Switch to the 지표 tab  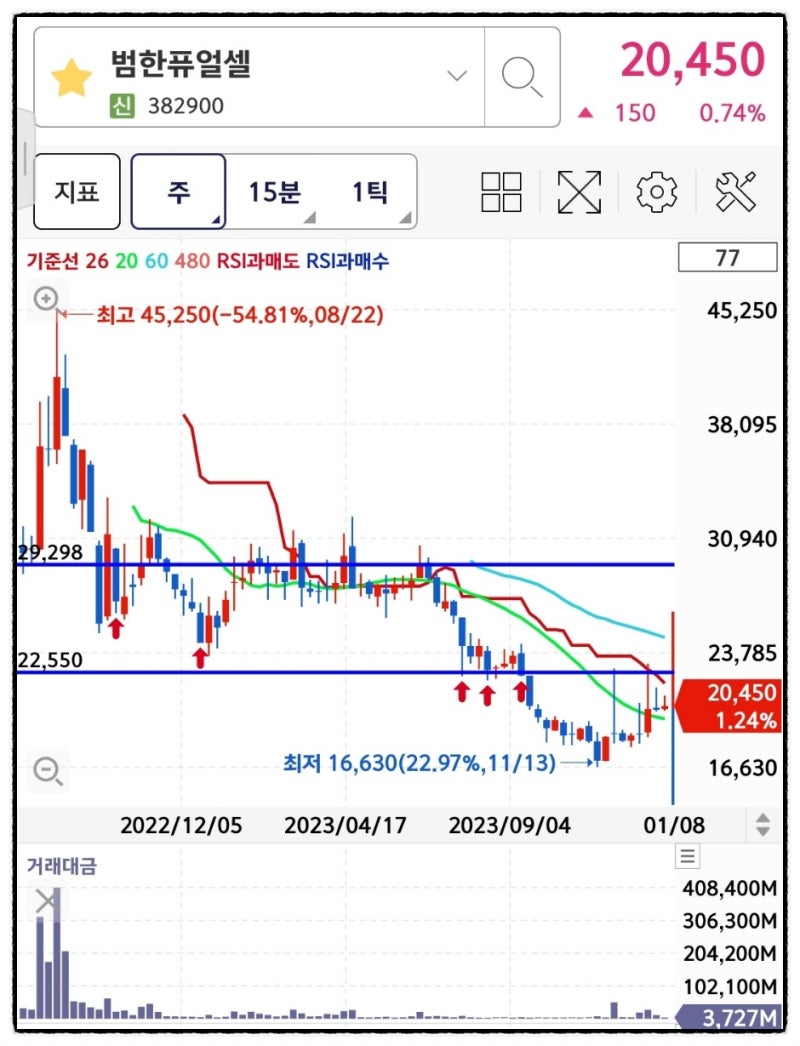tap(77, 192)
